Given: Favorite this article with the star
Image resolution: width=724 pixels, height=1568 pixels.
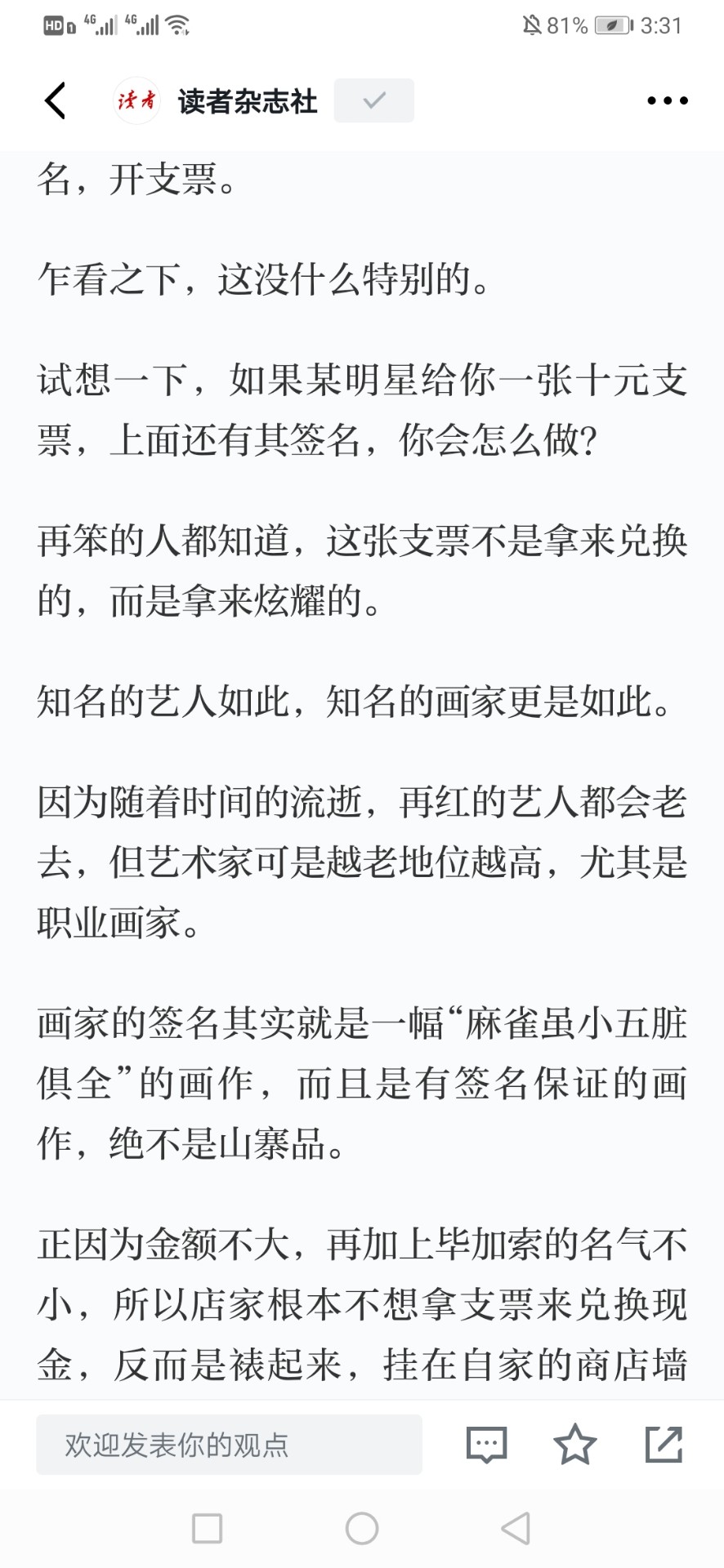Looking at the screenshot, I should coord(575,1444).
